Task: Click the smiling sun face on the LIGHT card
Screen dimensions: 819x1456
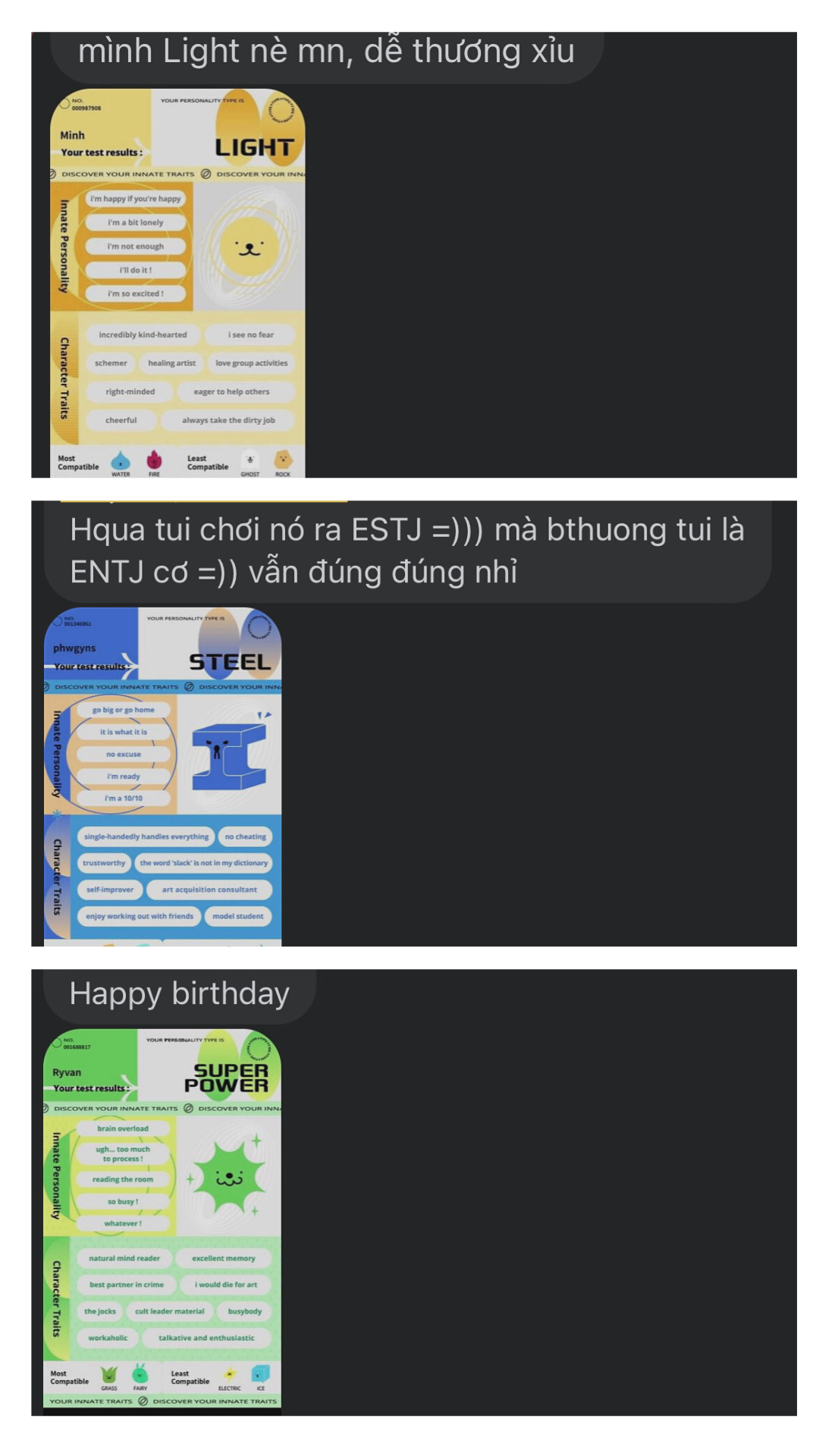Action: (250, 244)
